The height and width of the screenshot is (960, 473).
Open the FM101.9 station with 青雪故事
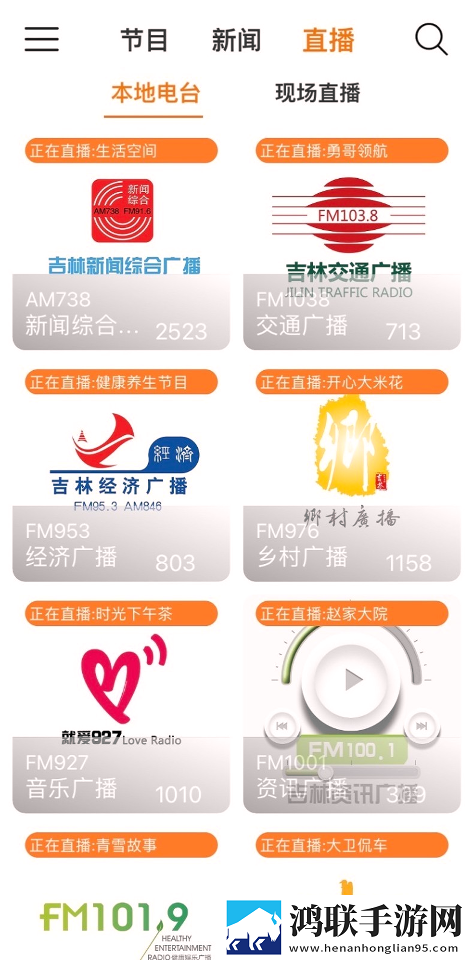pos(121,896)
